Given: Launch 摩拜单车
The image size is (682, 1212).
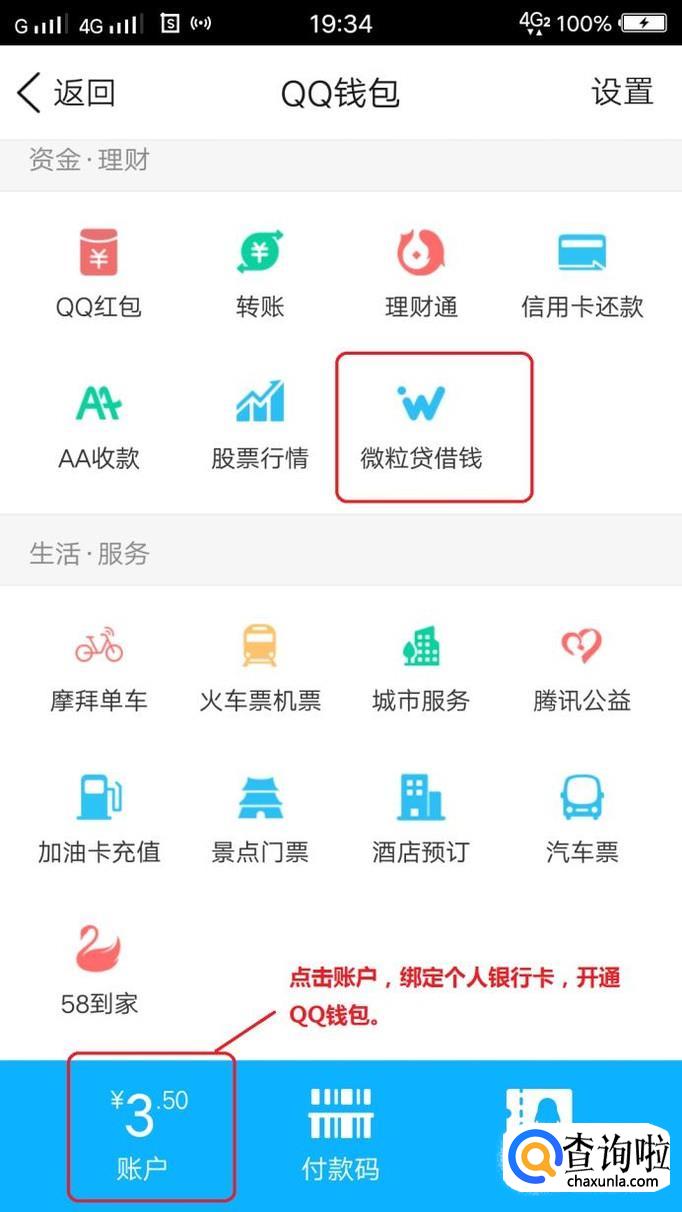Looking at the screenshot, I should click(98, 666).
